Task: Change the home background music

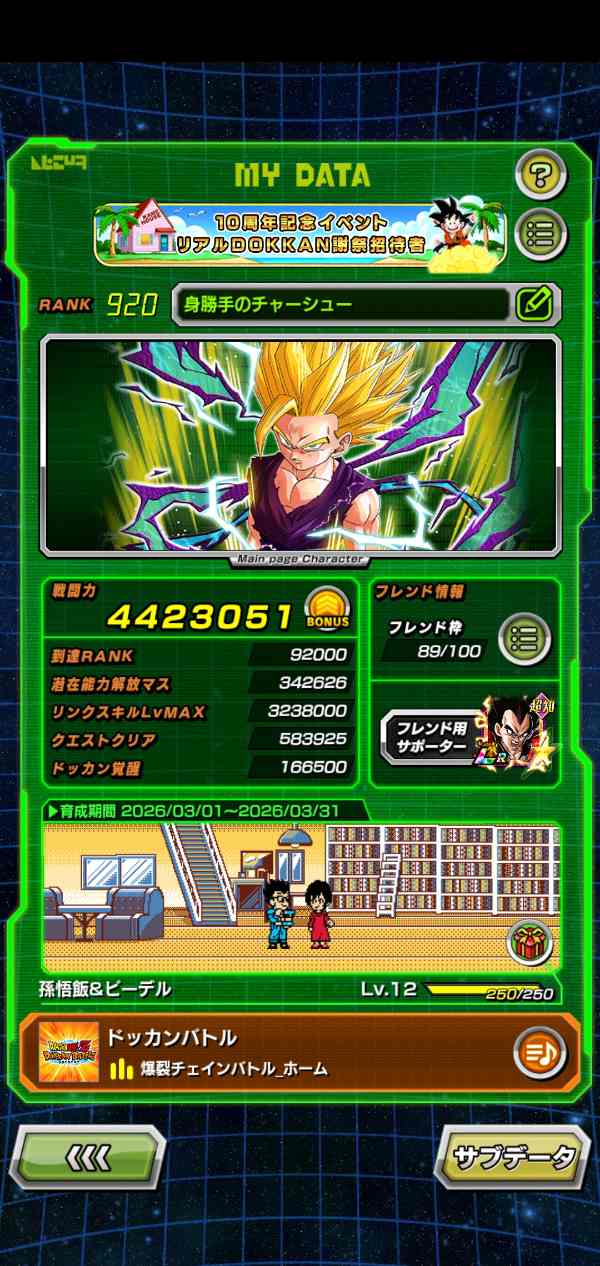Action: [540, 1052]
